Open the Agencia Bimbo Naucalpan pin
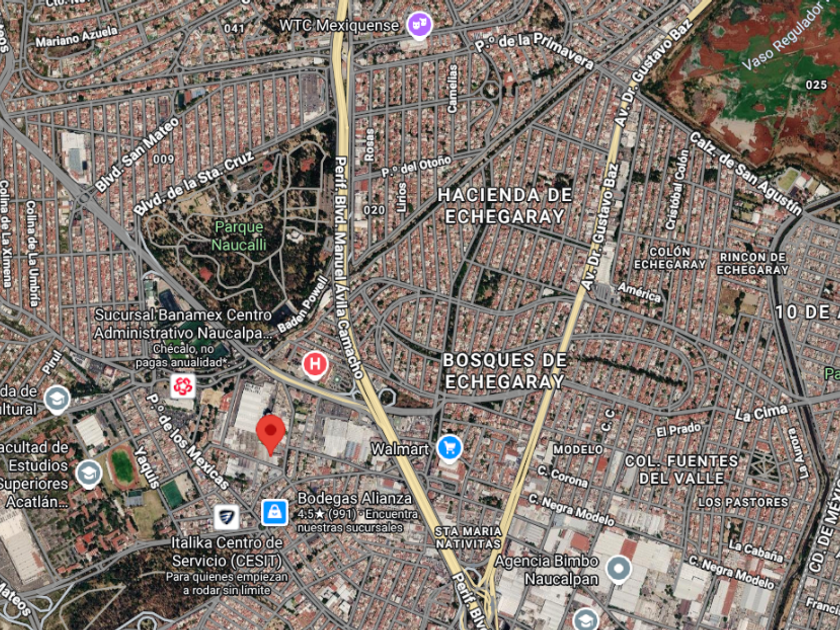Screen dimensions: 840x630 (619, 570)
